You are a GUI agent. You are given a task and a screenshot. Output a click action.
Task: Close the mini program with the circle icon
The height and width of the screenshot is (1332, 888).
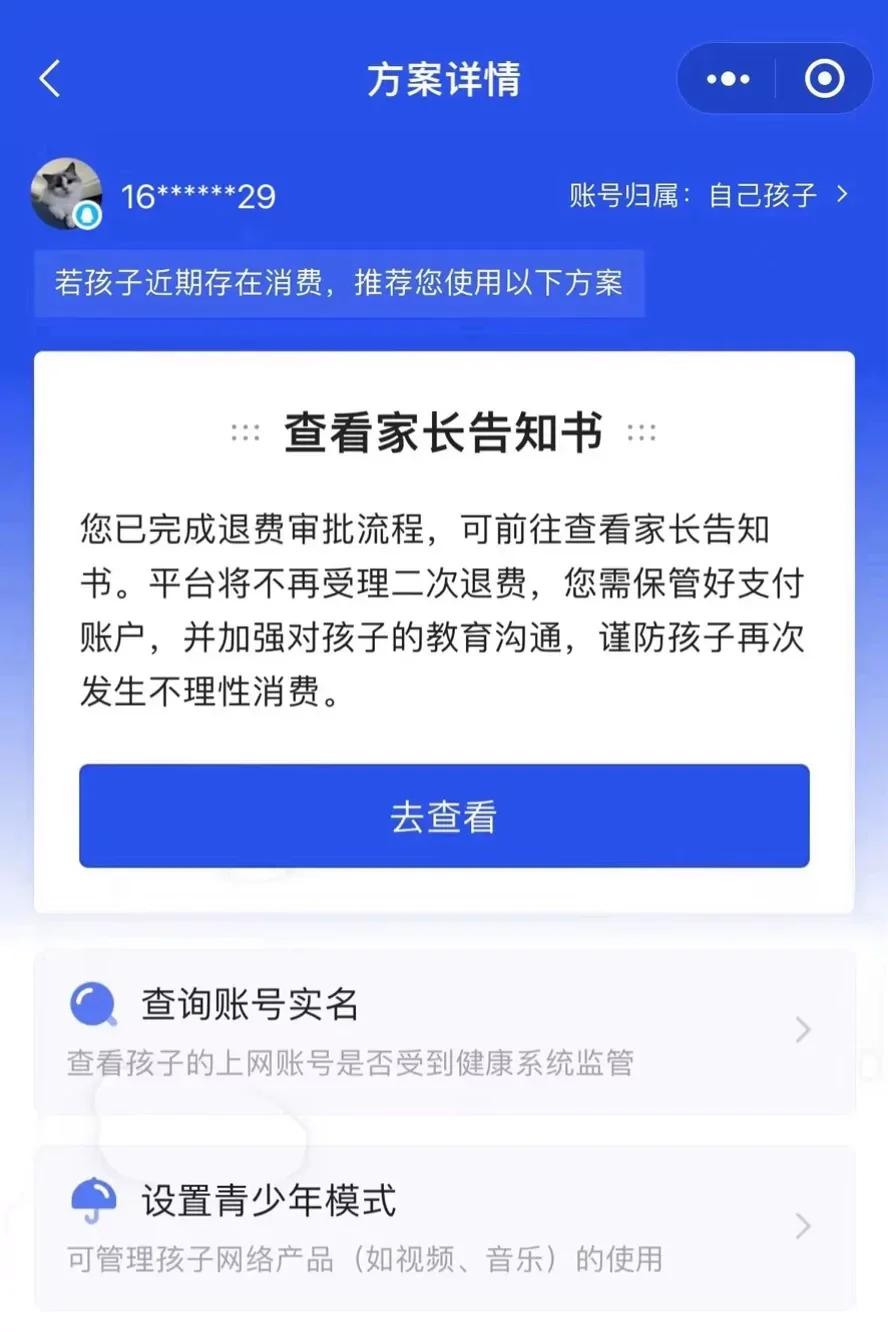[825, 79]
